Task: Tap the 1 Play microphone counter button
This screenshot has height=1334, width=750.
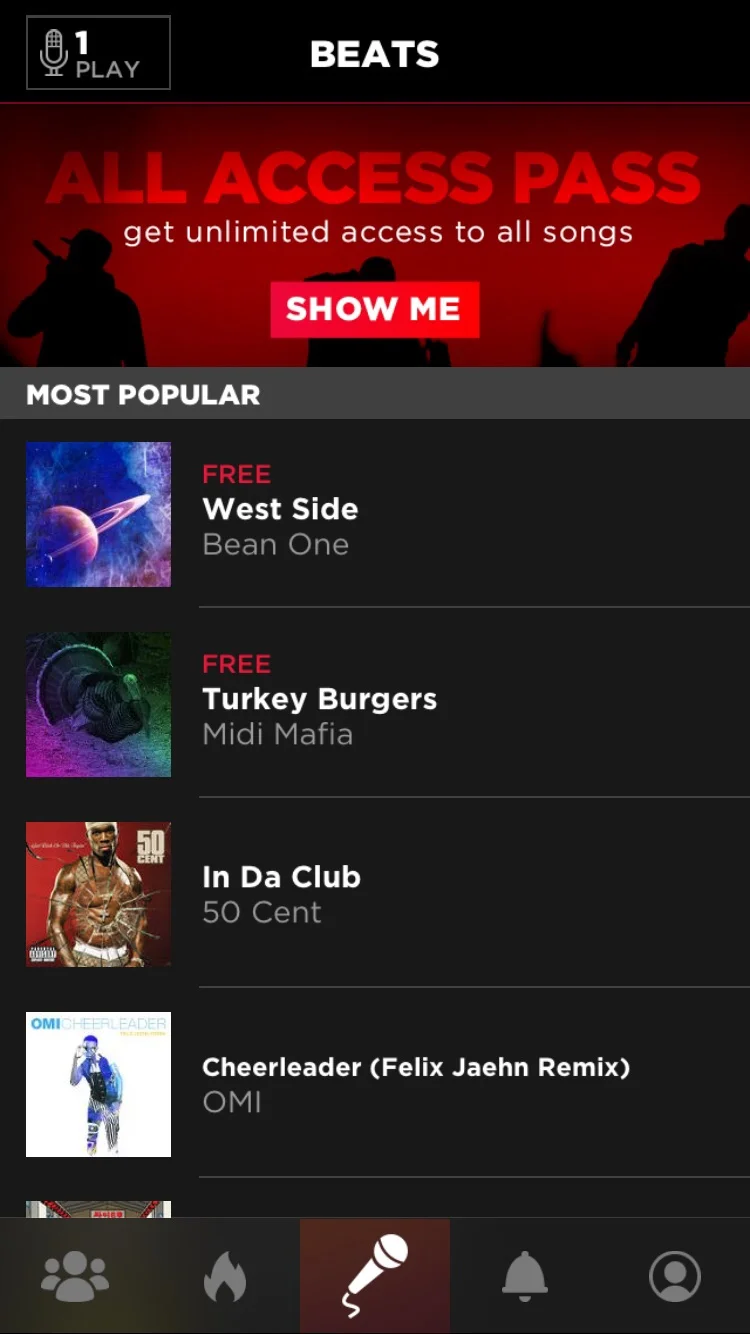Action: 98,53
